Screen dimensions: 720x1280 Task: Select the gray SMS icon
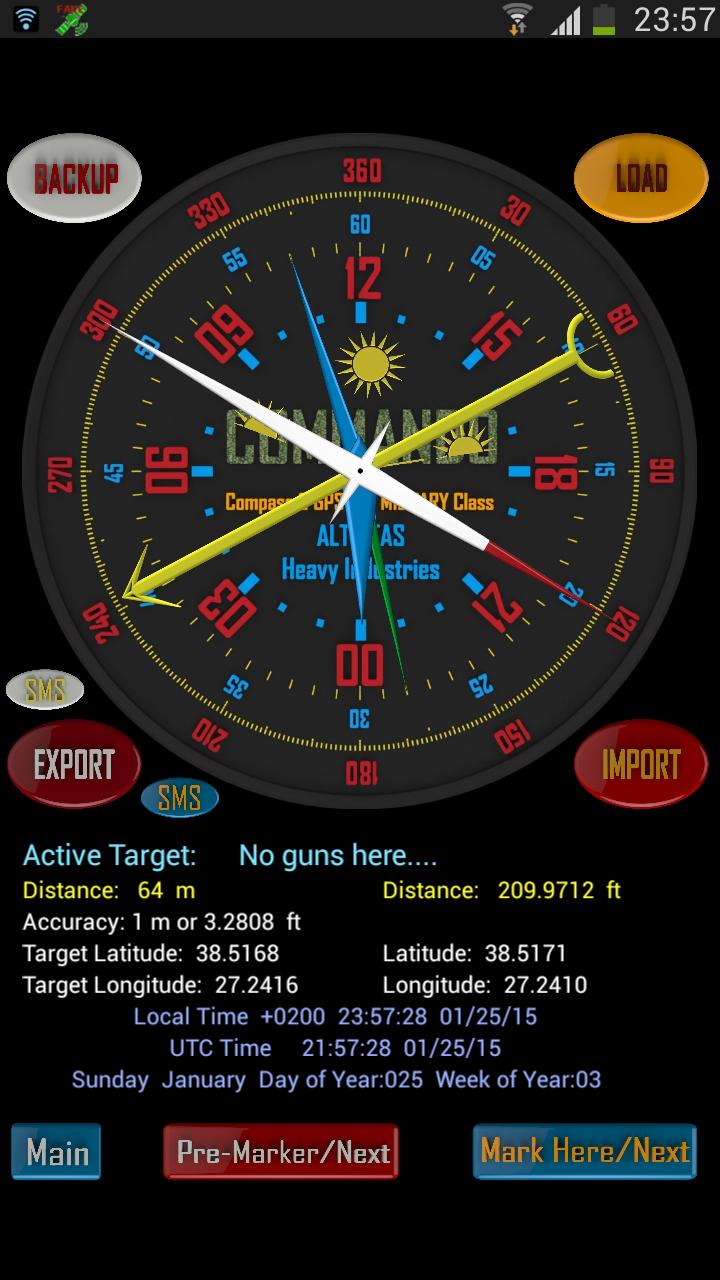coord(44,690)
